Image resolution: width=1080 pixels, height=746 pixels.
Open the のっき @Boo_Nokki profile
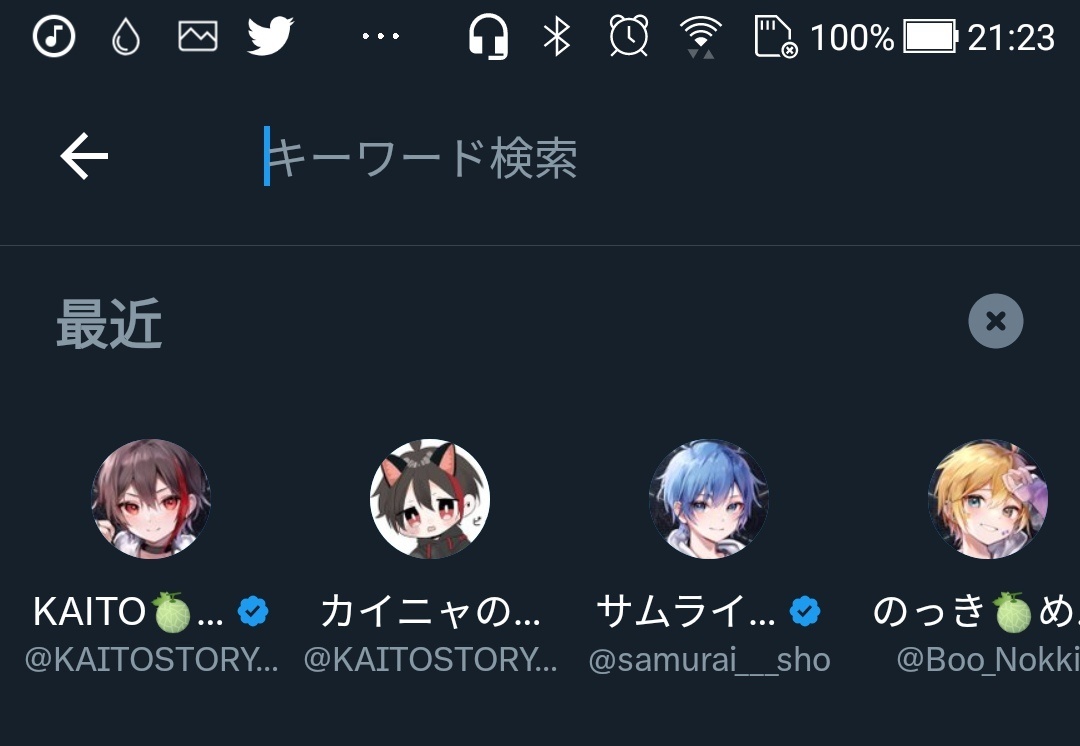(987, 499)
